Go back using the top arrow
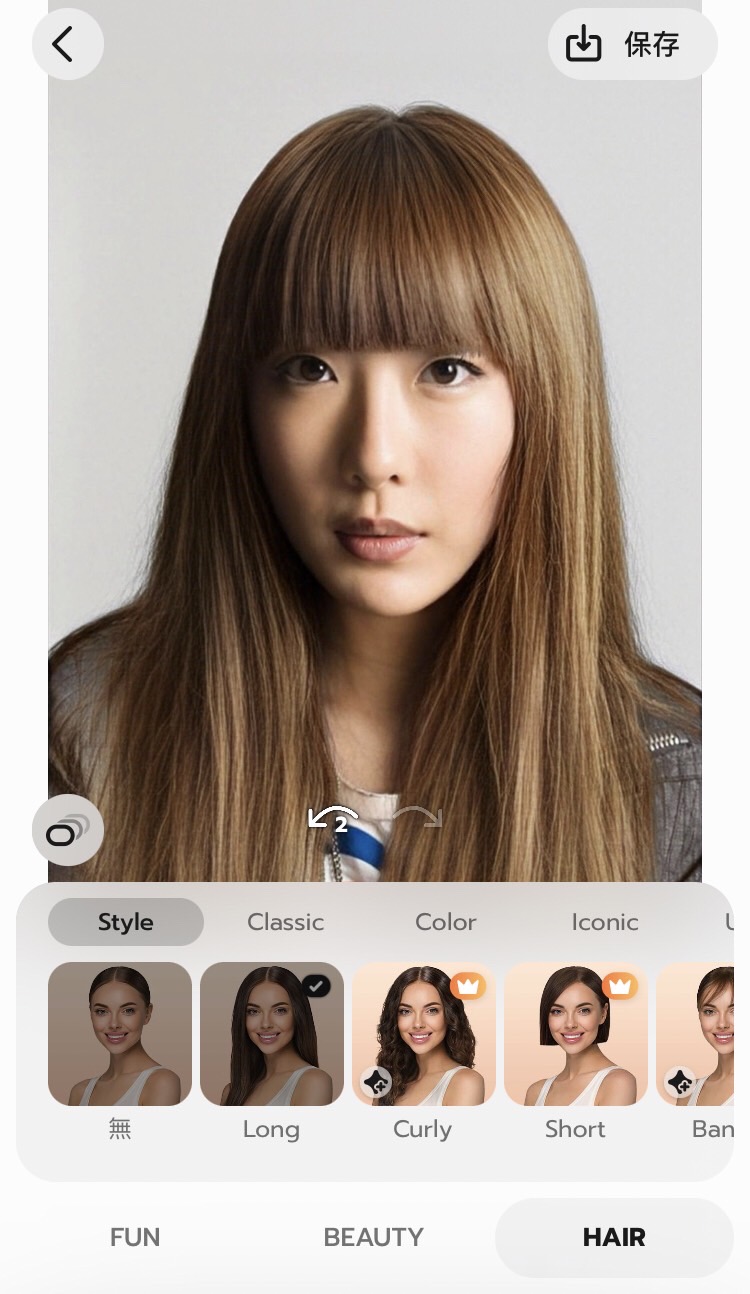The image size is (750, 1294). pyautogui.click(x=67, y=44)
